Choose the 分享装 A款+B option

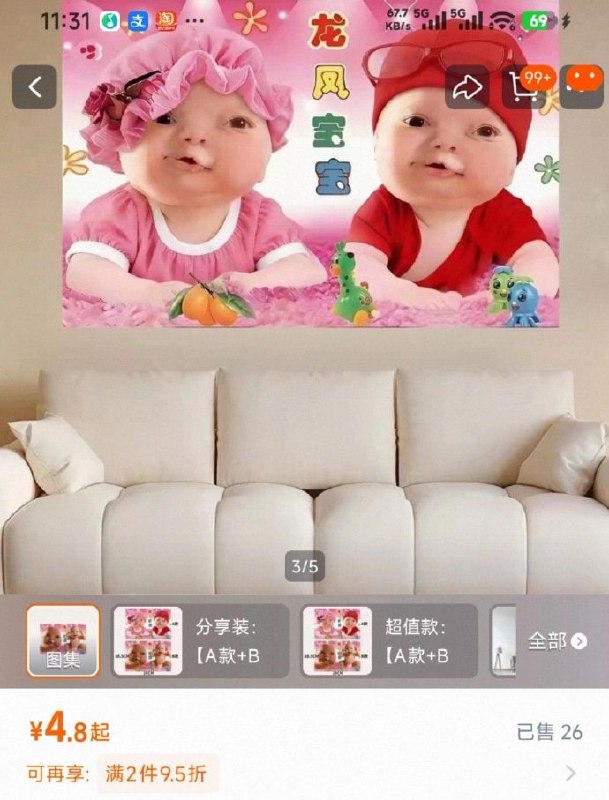201,641
